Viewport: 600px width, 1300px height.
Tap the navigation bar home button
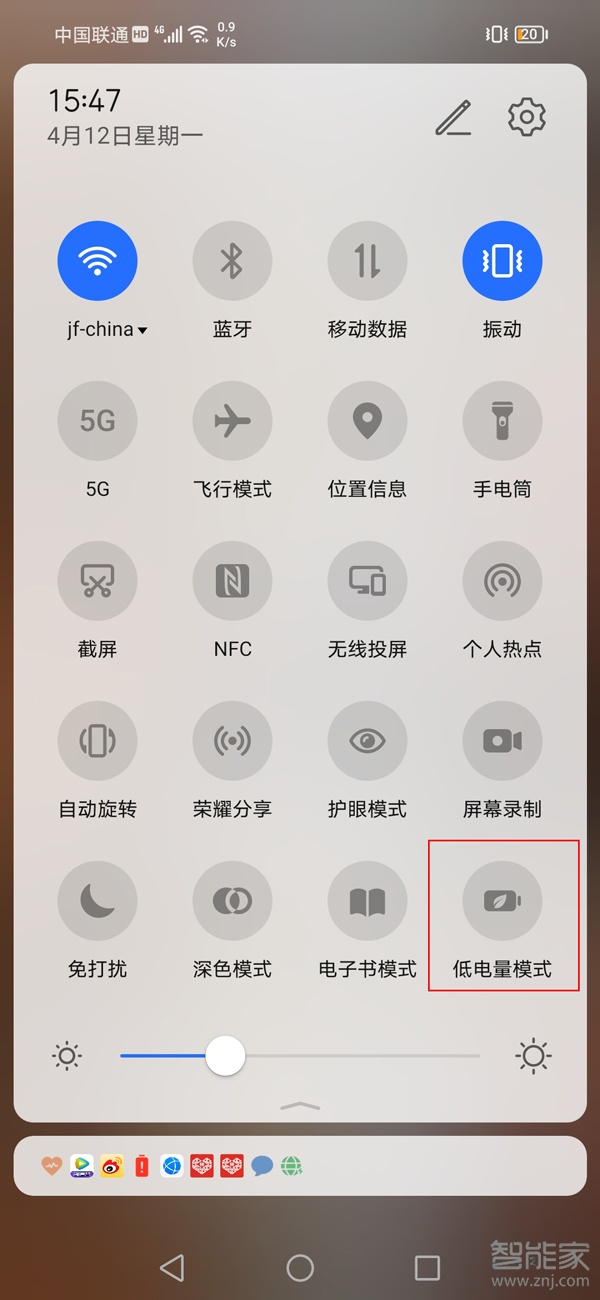[300, 1268]
